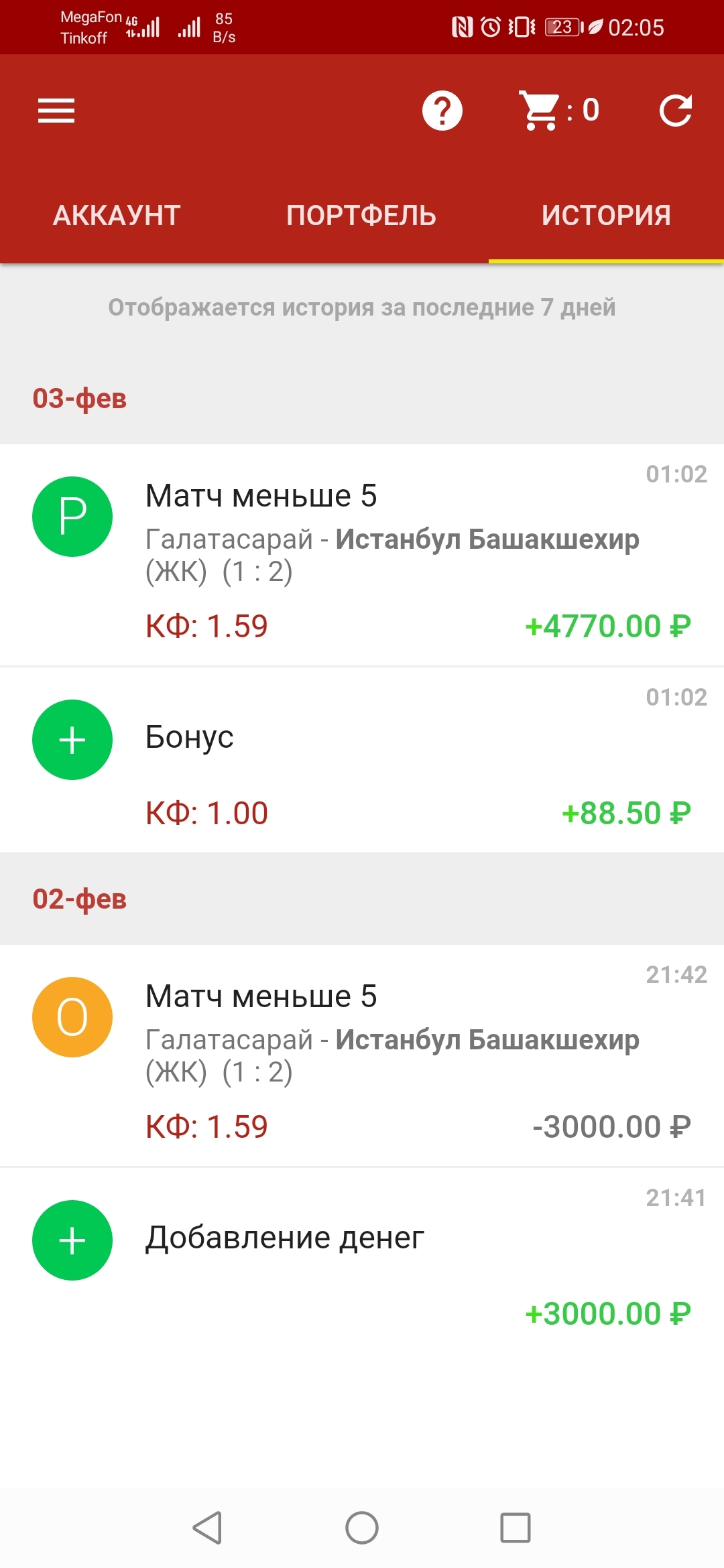
Task: Open the 01:02 bet with +4770.00 ₽ payout
Action: tap(362, 555)
